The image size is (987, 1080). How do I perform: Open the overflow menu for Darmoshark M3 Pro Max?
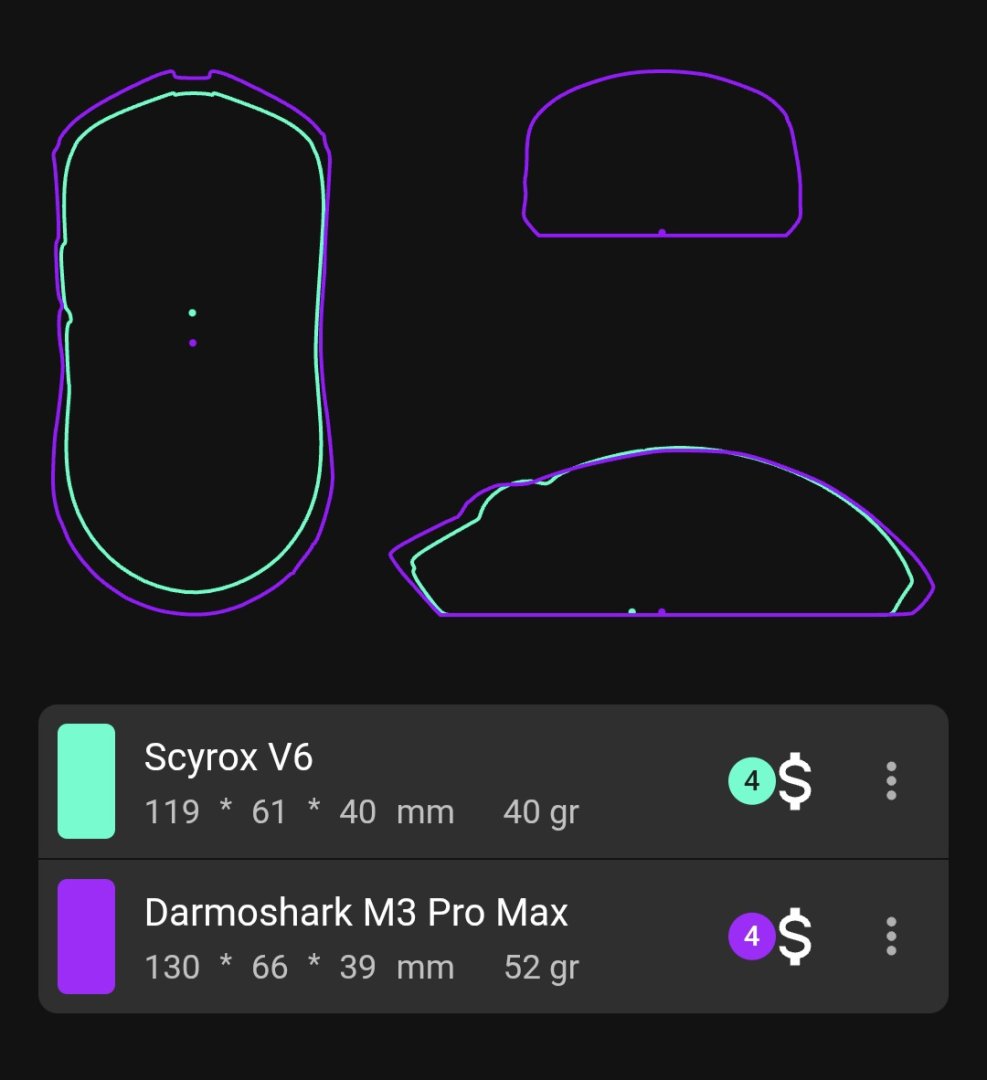click(x=890, y=936)
